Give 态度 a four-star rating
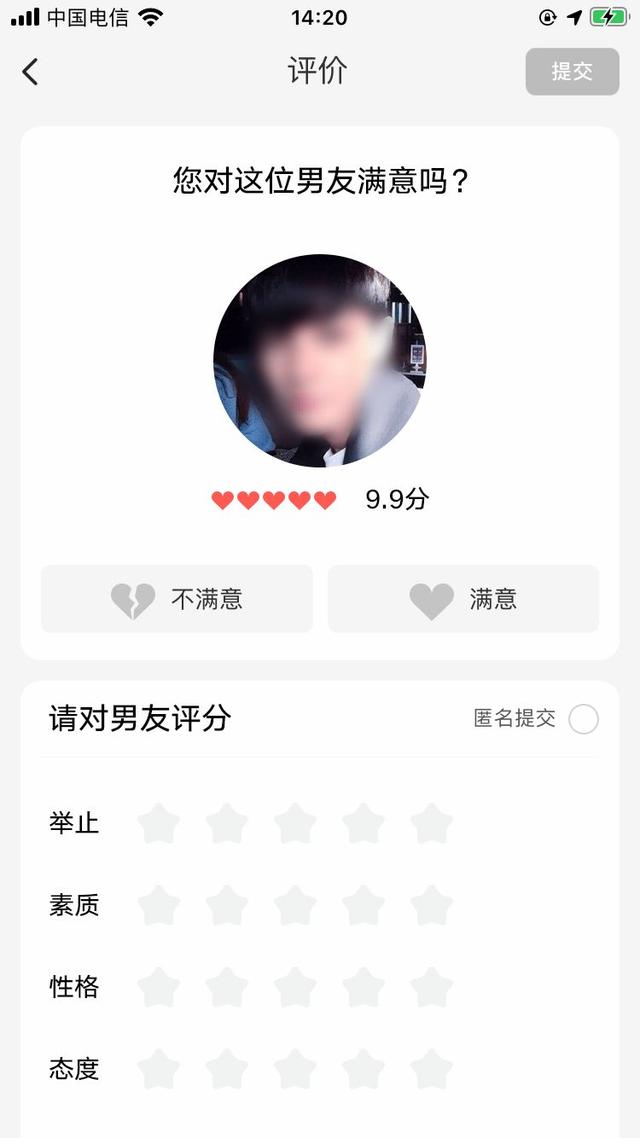 [363, 1069]
